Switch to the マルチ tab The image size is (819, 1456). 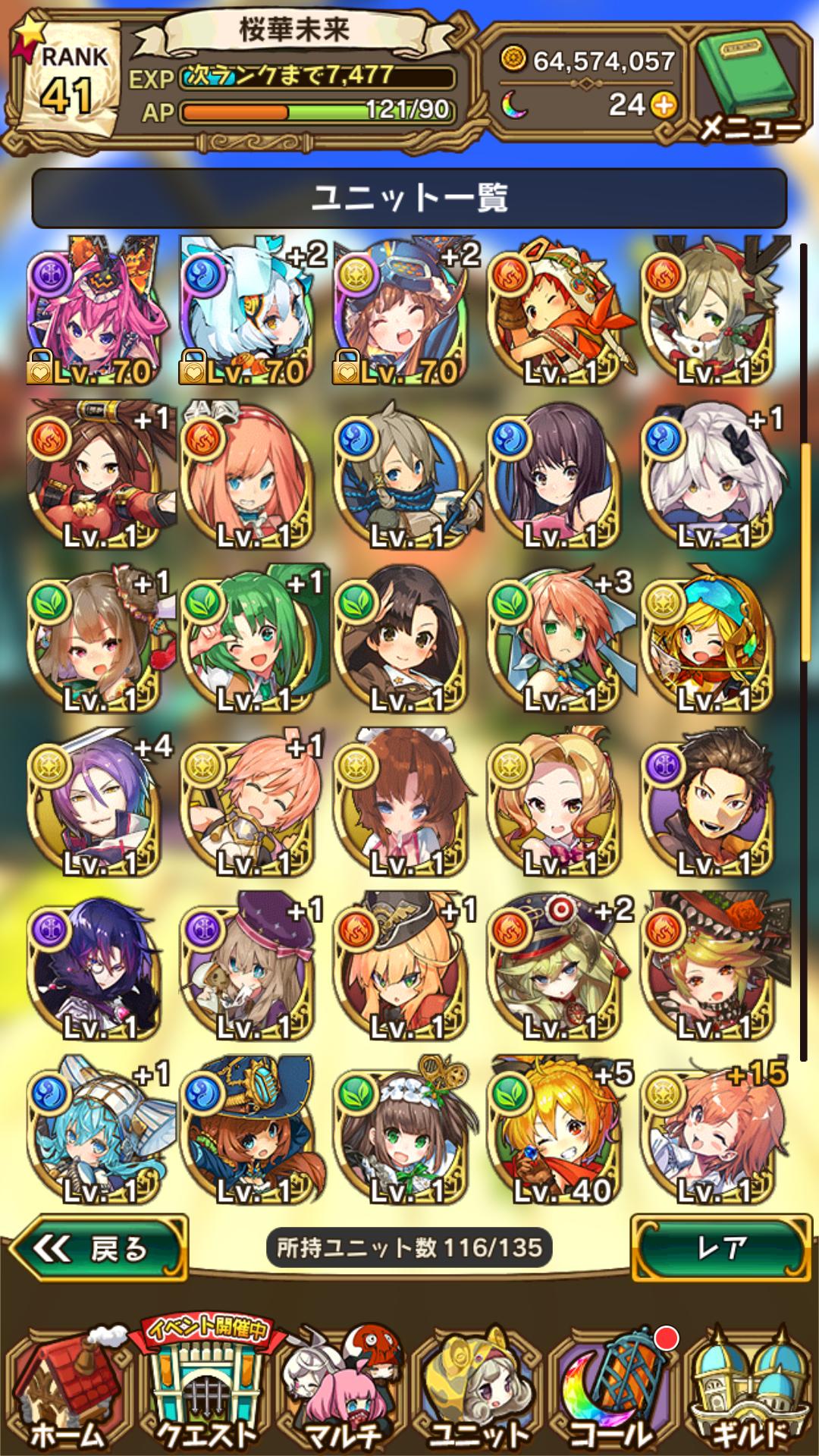341,1392
